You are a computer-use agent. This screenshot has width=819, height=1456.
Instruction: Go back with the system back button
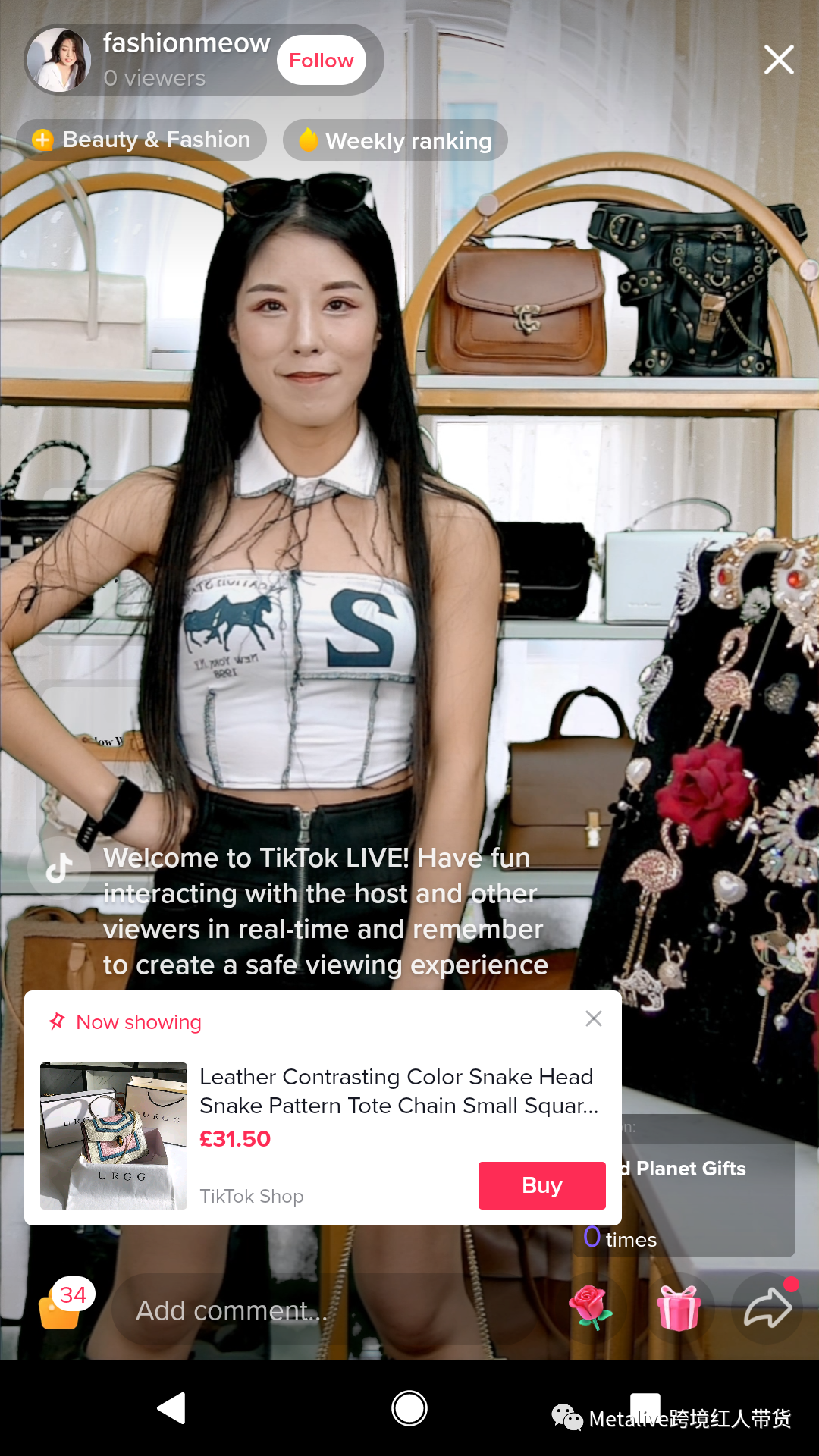click(x=171, y=1408)
